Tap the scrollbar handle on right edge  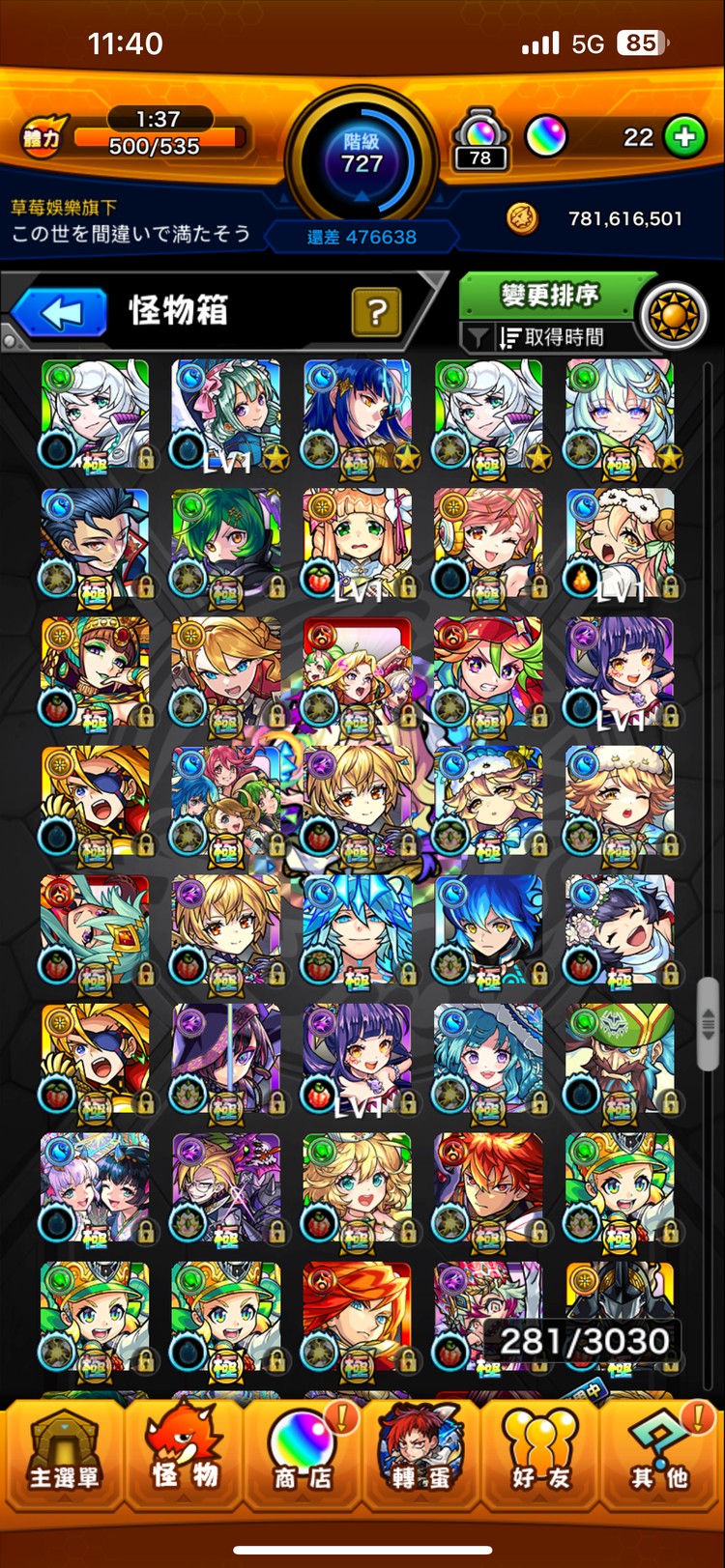pos(708,1022)
